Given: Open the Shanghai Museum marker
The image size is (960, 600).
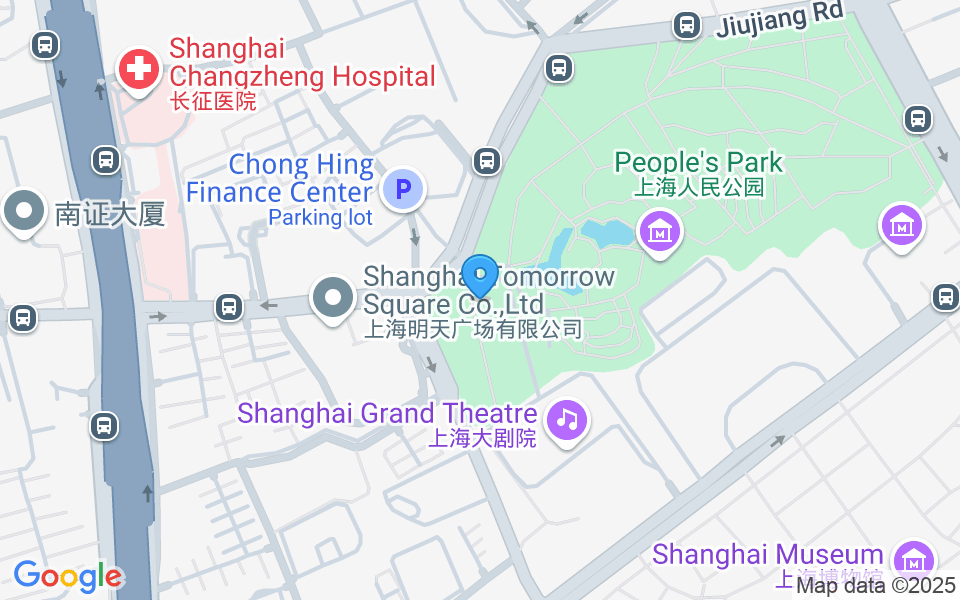Looking at the screenshot, I should [913, 560].
